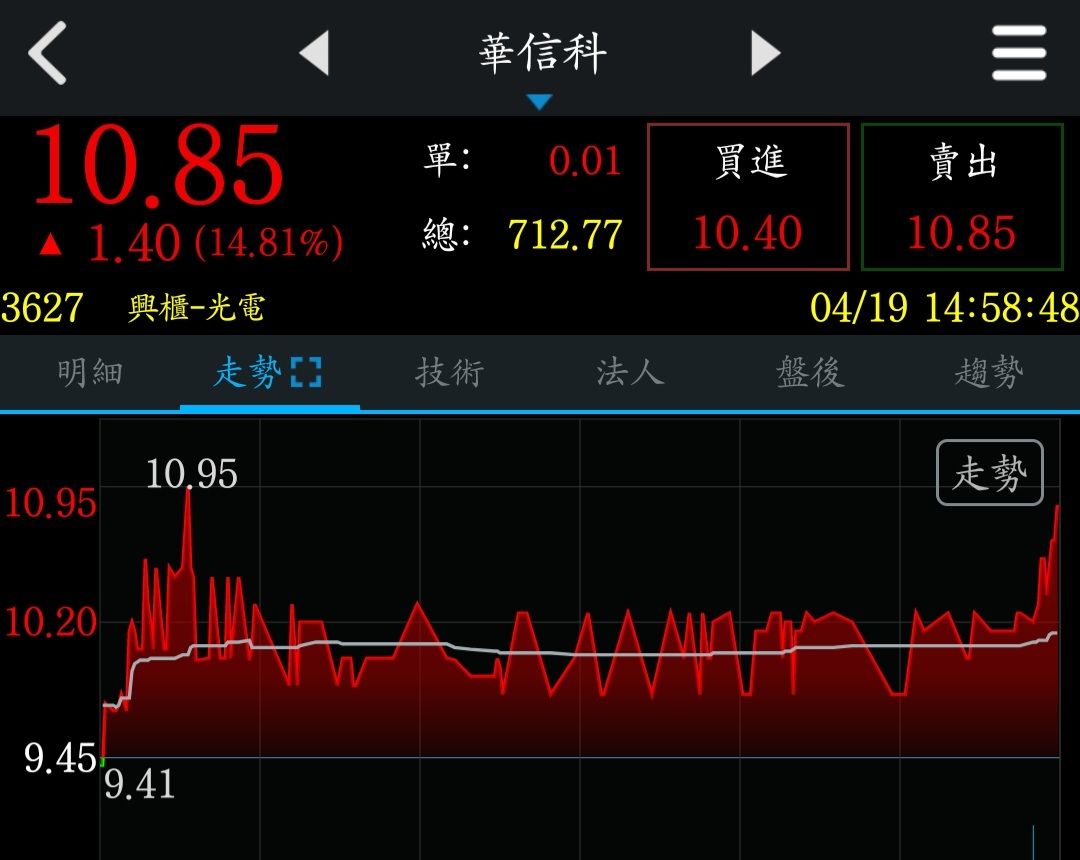Open the stock selector under 華信科
Image resolution: width=1080 pixels, height=860 pixels.
click(539, 102)
